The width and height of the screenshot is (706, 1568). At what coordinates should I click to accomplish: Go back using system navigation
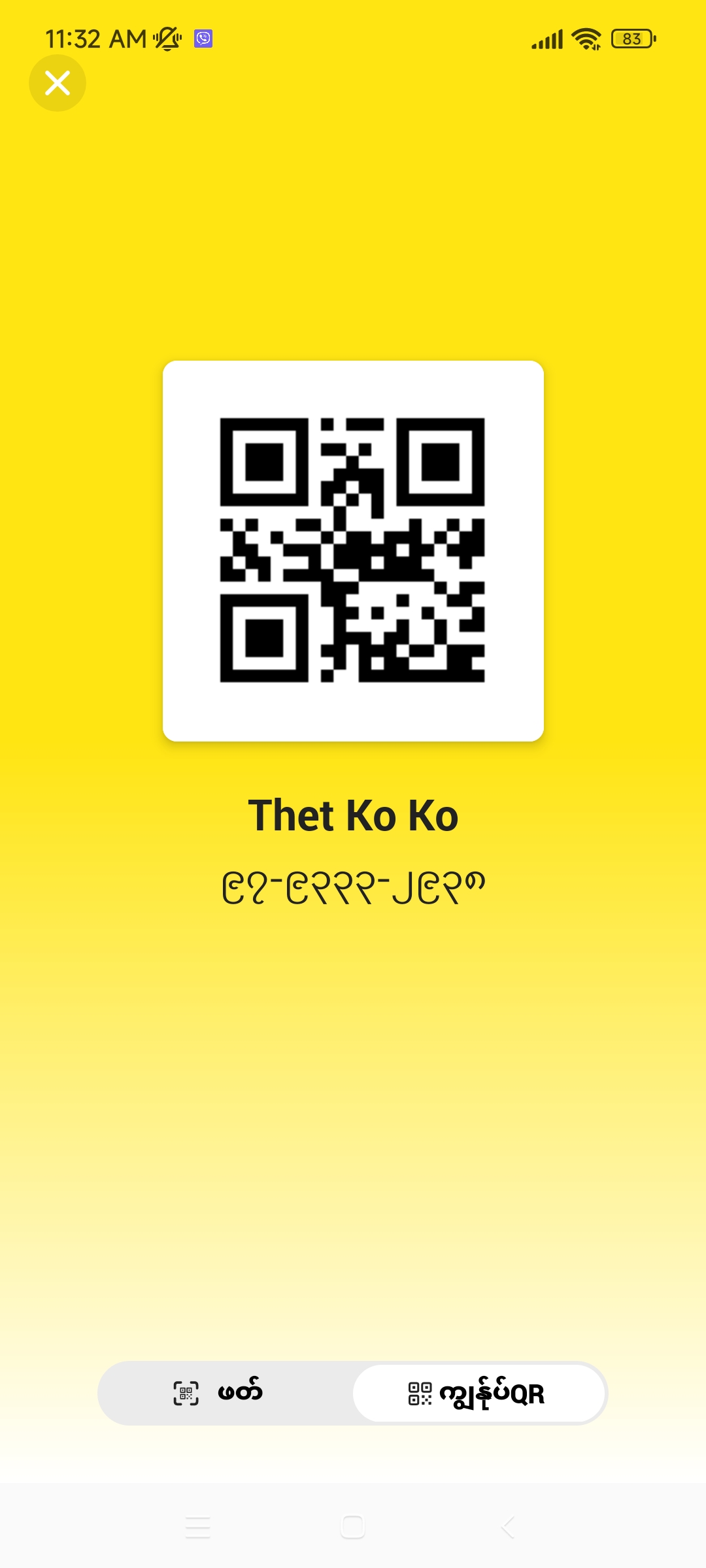pyautogui.click(x=508, y=1527)
